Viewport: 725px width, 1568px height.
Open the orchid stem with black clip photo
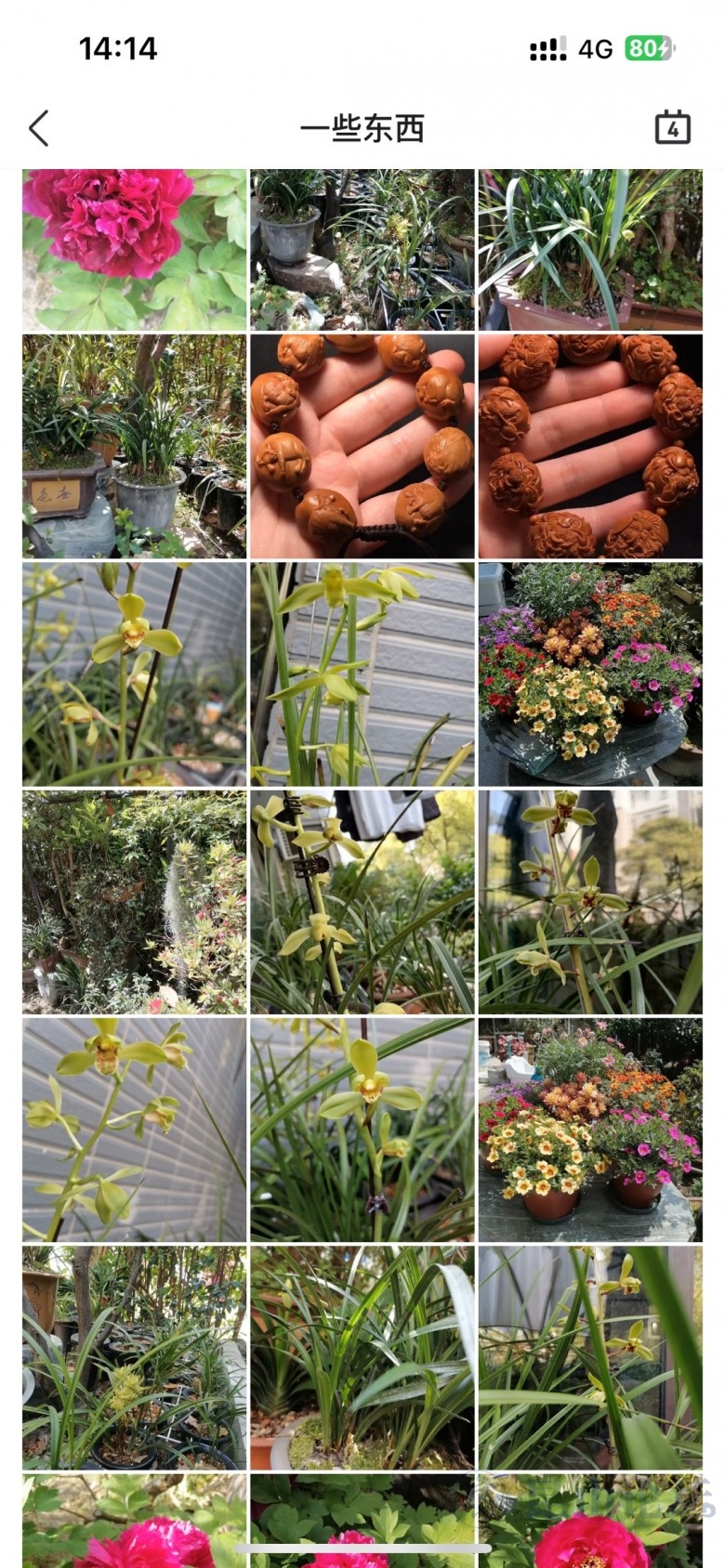pos(362,901)
